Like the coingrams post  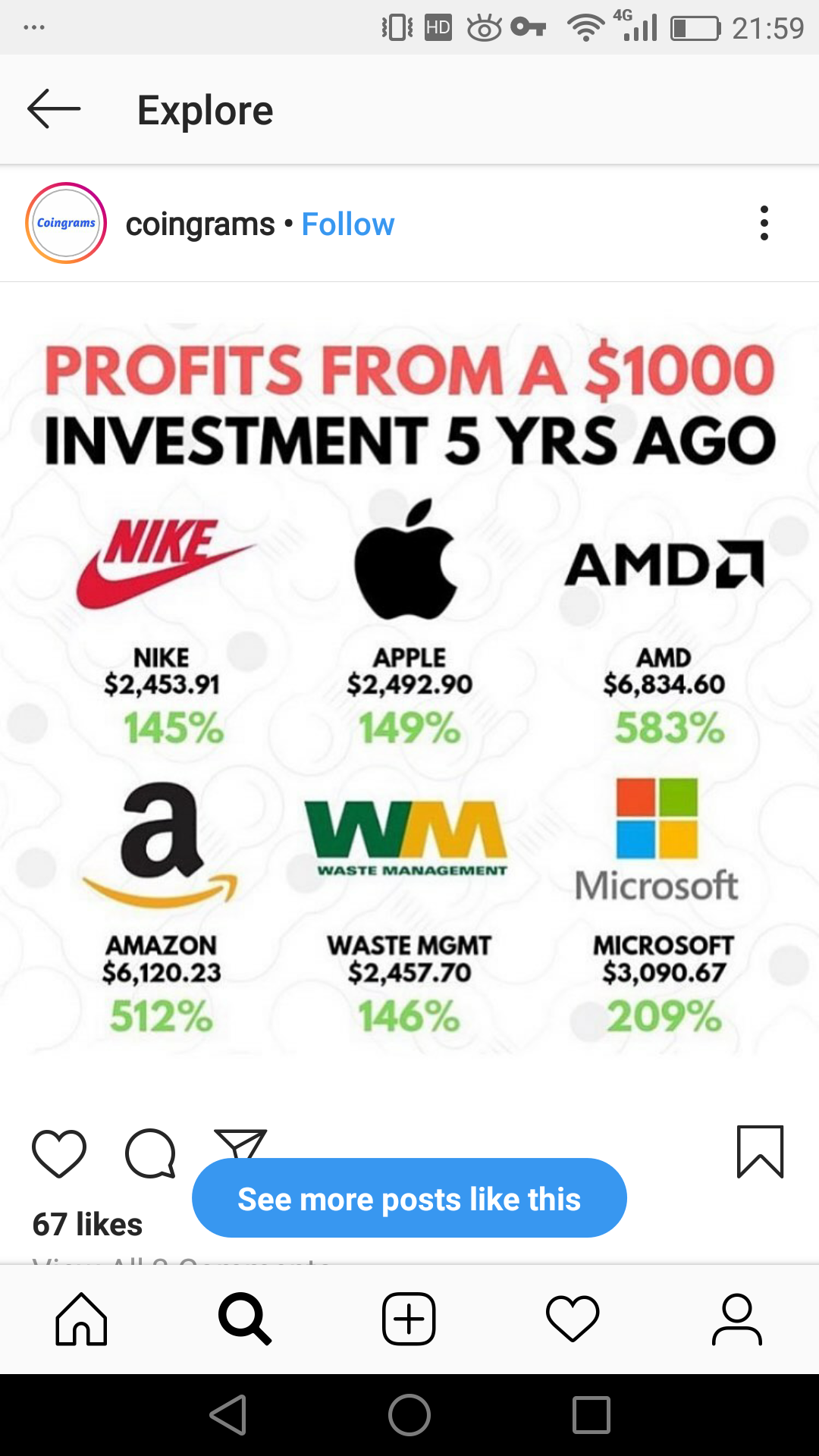(59, 1153)
